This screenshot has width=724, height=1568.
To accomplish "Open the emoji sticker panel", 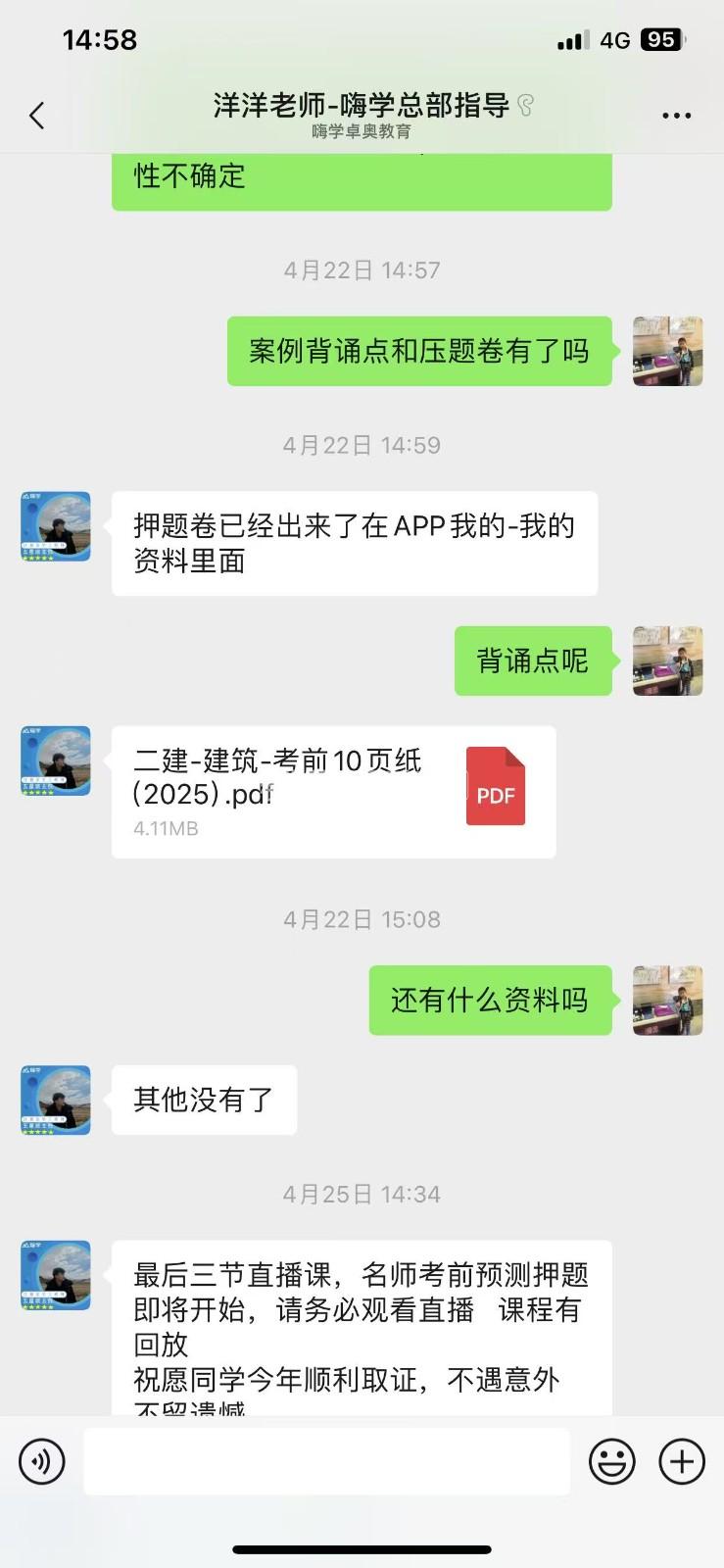I will [x=611, y=1462].
